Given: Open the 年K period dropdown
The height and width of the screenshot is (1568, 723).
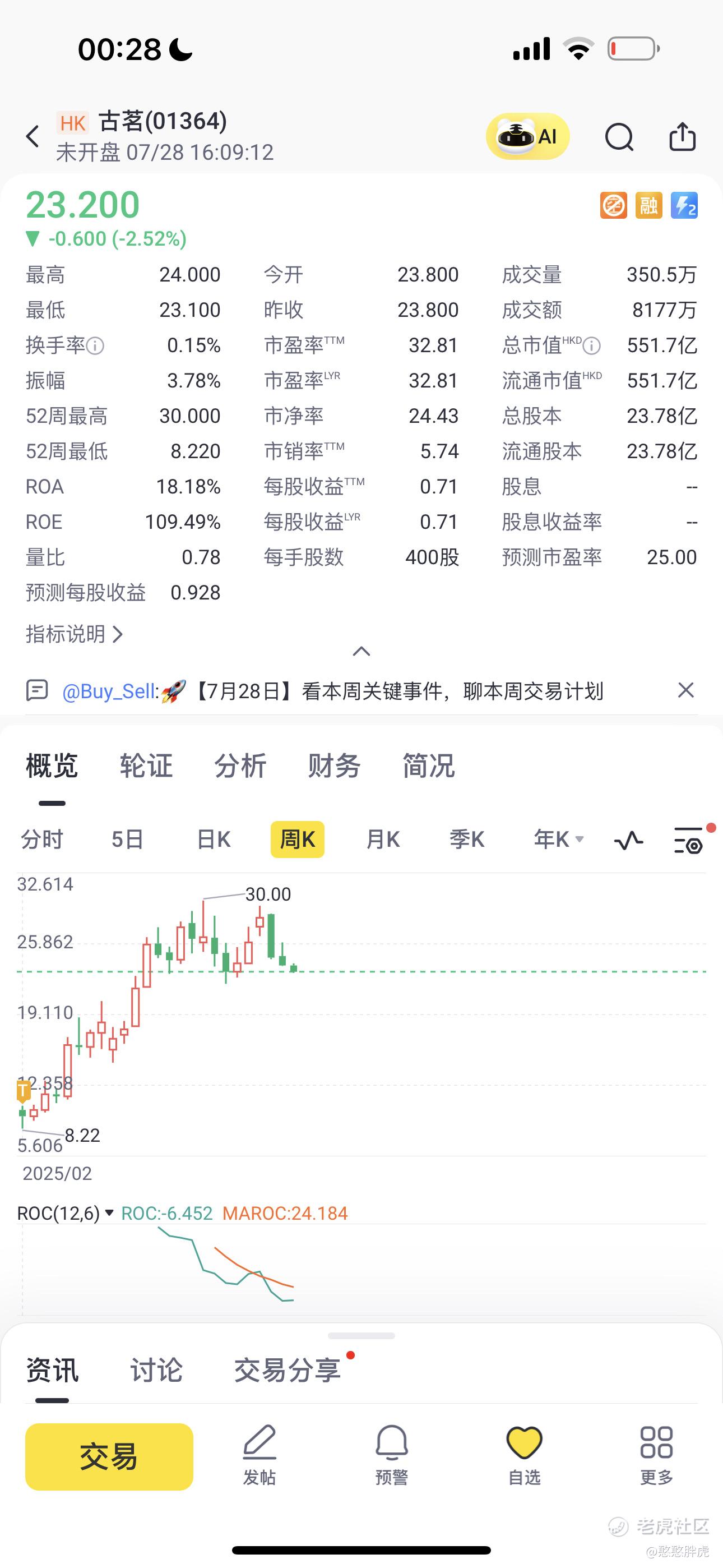Looking at the screenshot, I should tap(558, 840).
